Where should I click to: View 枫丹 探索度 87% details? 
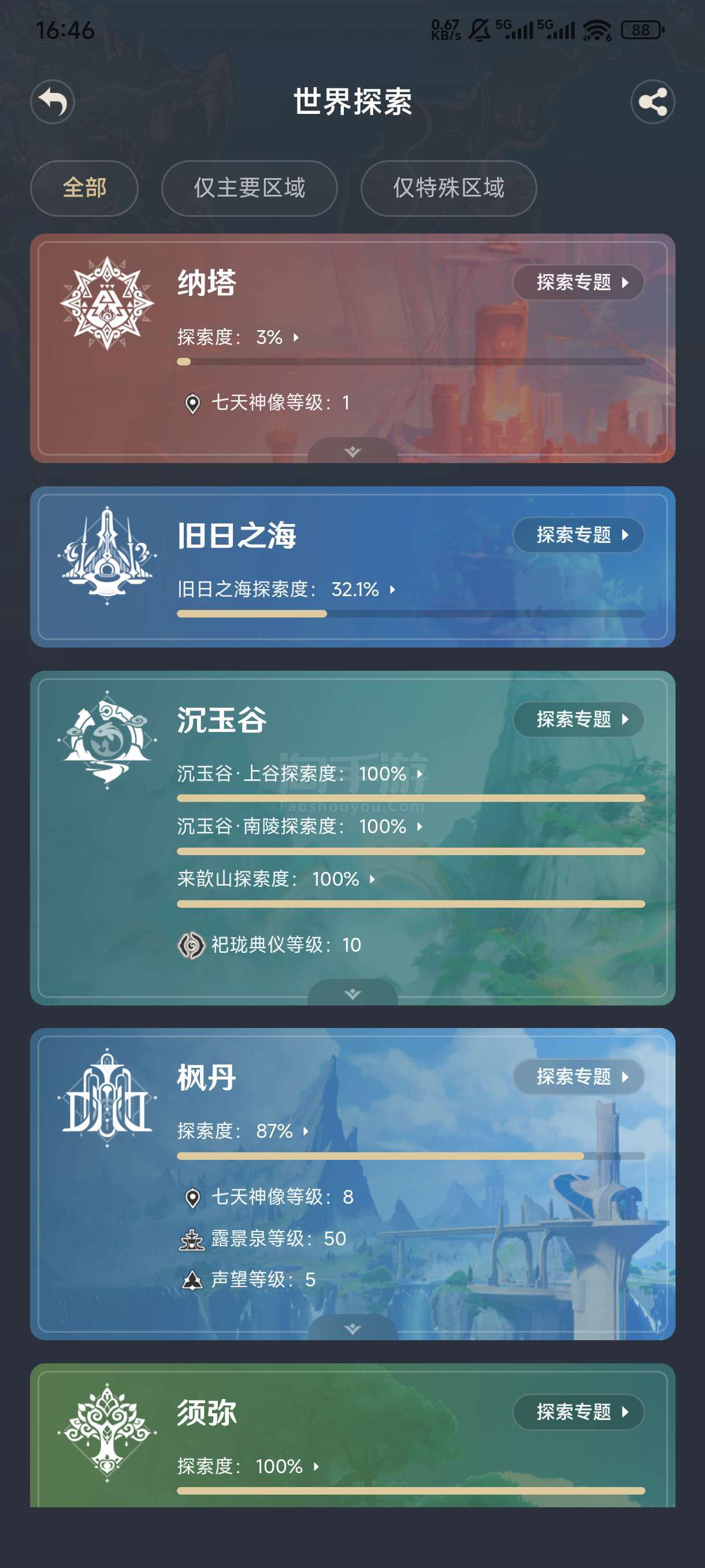pos(243,1131)
